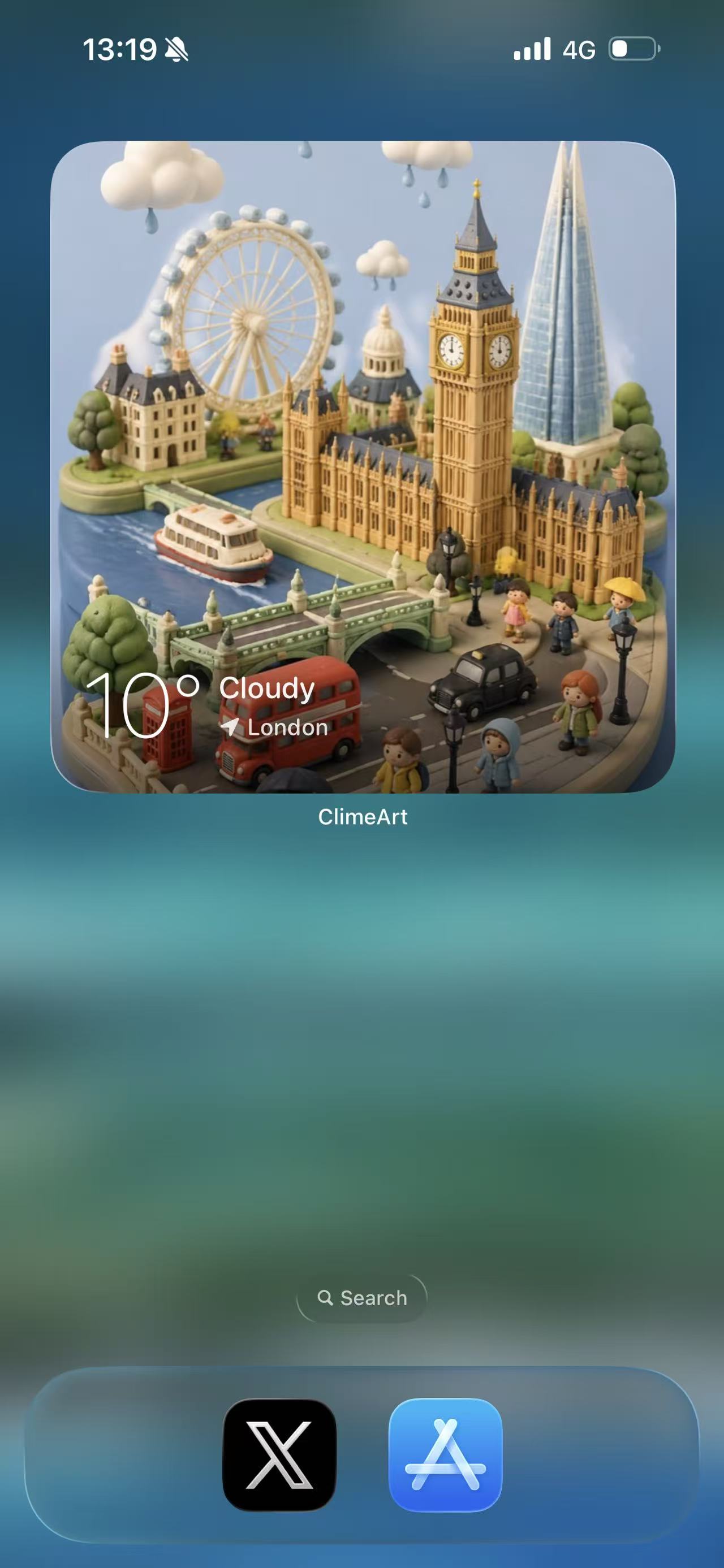Open the App Store from the dock
724x1568 pixels.
[445, 1455]
